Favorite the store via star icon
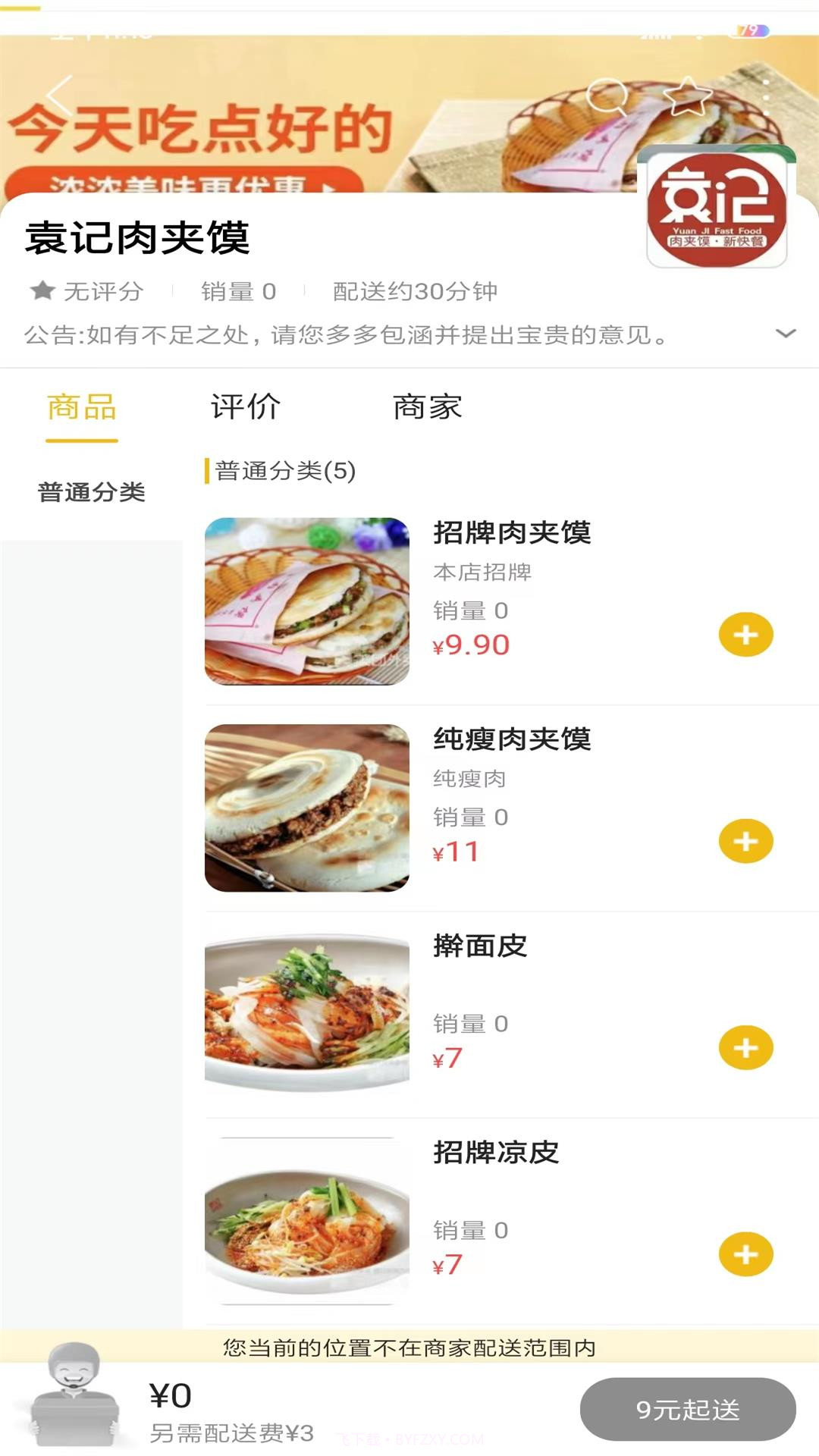Viewport: 819px width, 1456px height. (x=685, y=94)
